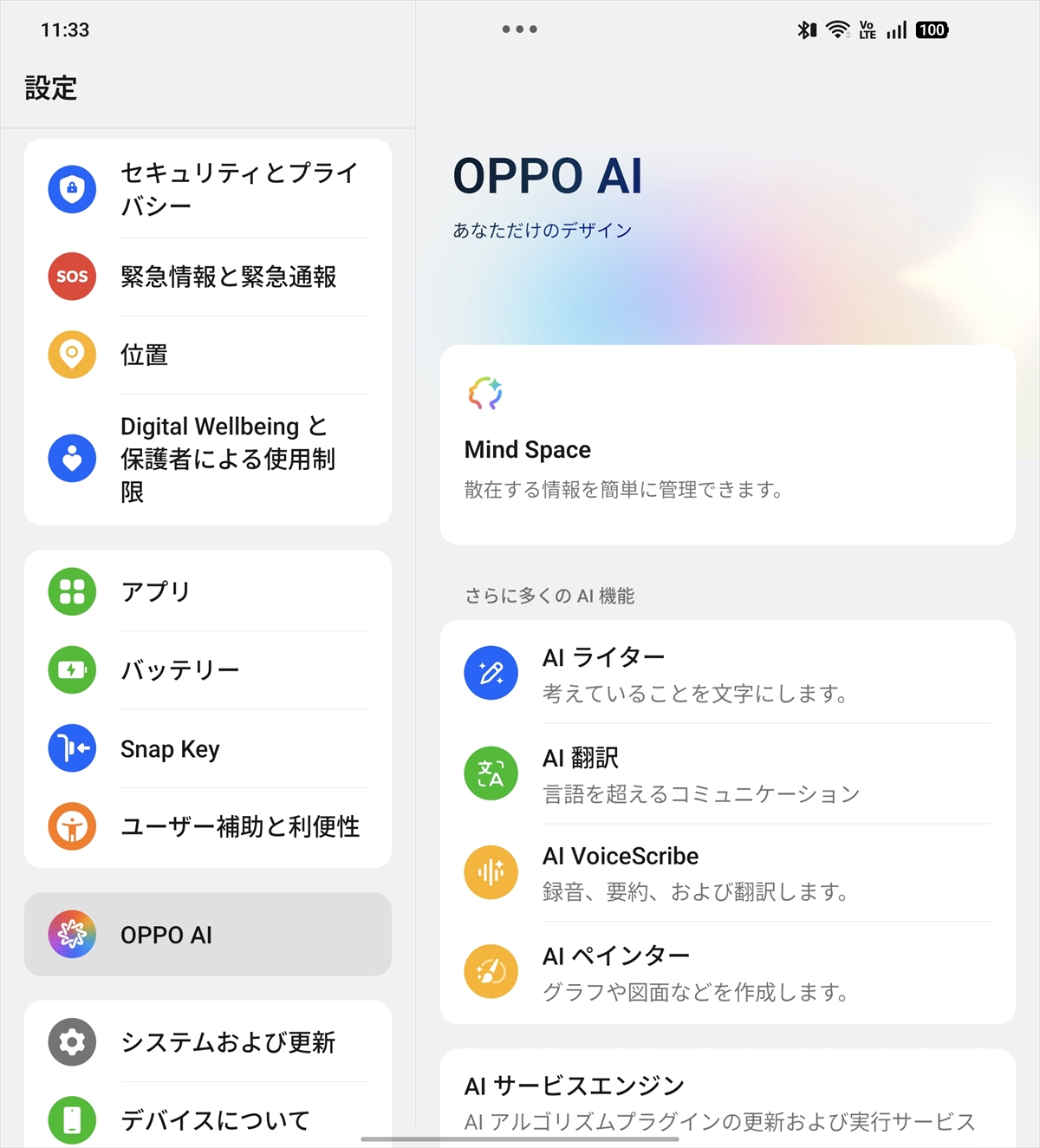Go to 位置 settings
1040x1148 pixels.
208,355
